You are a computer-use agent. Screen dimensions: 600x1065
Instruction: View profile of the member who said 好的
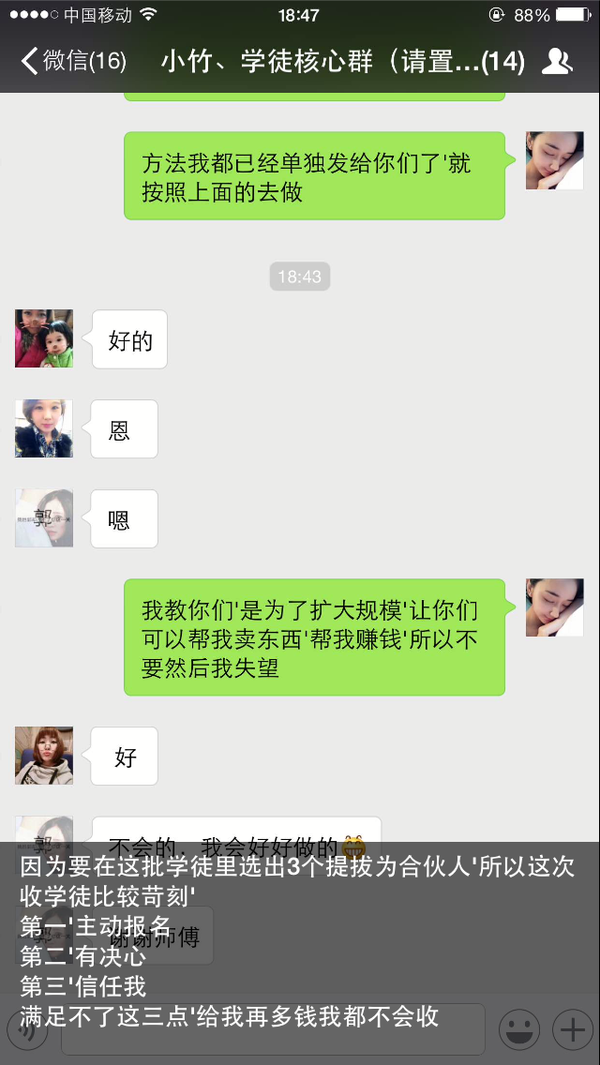coord(44,339)
